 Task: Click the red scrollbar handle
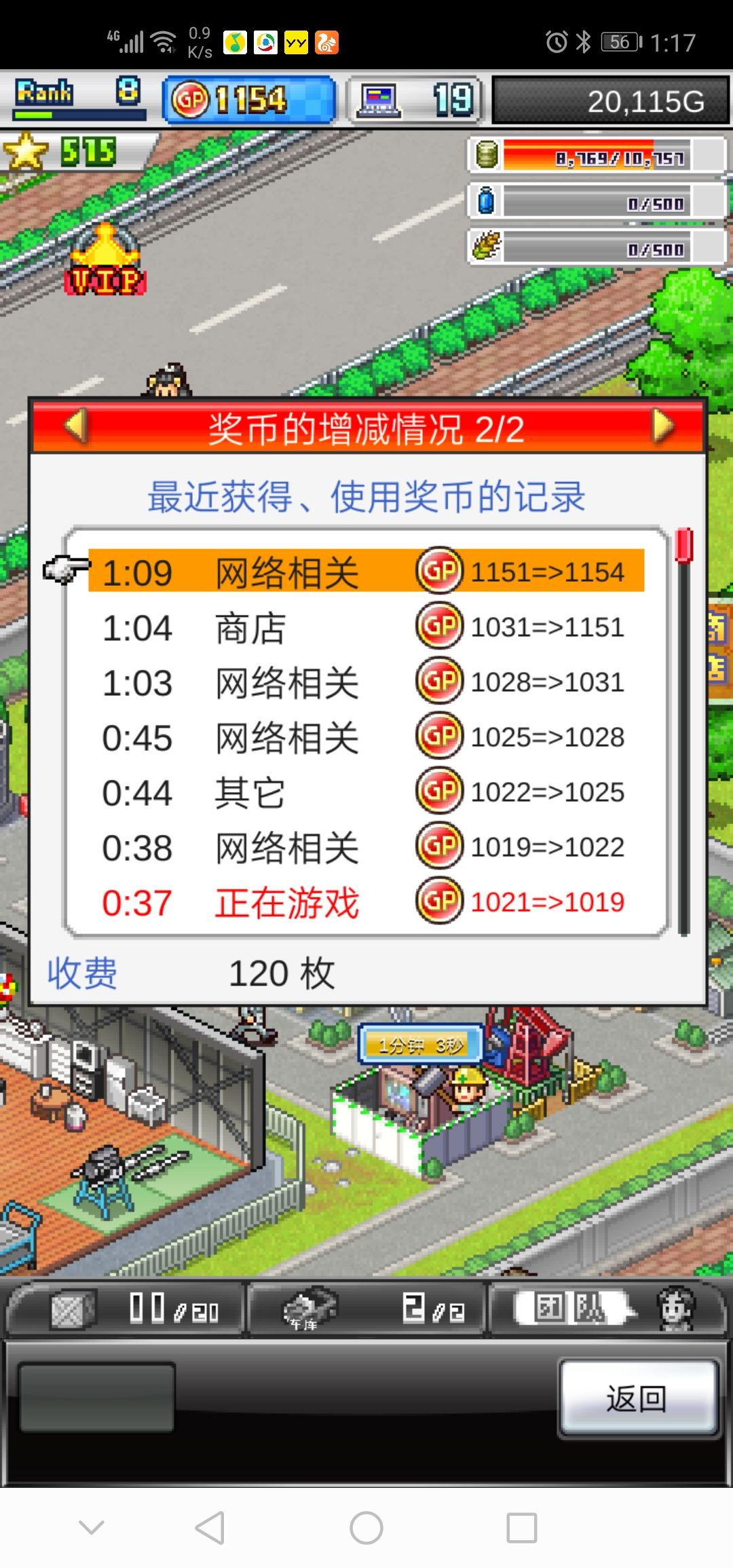pos(685,550)
